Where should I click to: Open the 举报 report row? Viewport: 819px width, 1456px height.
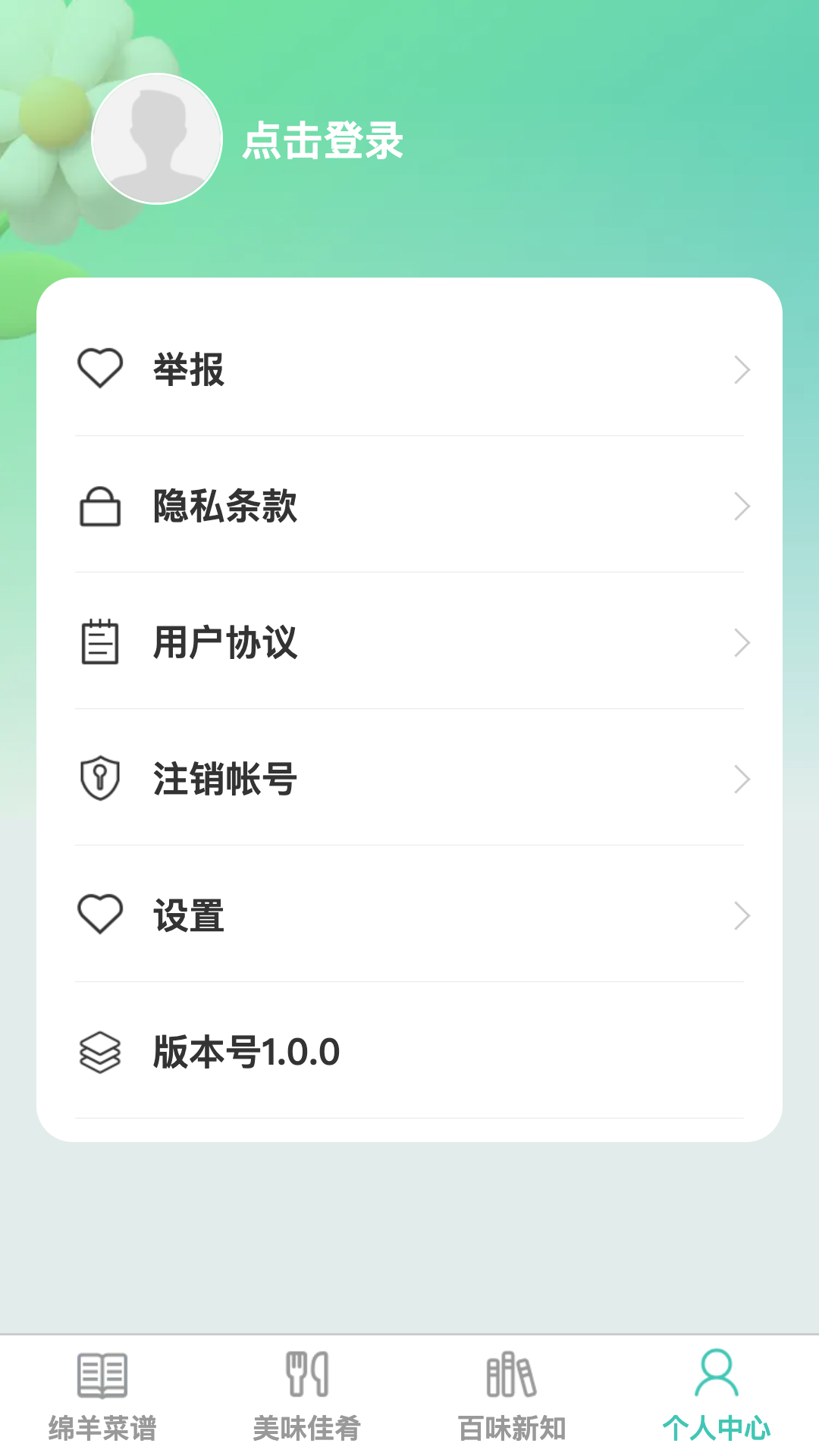click(409, 369)
